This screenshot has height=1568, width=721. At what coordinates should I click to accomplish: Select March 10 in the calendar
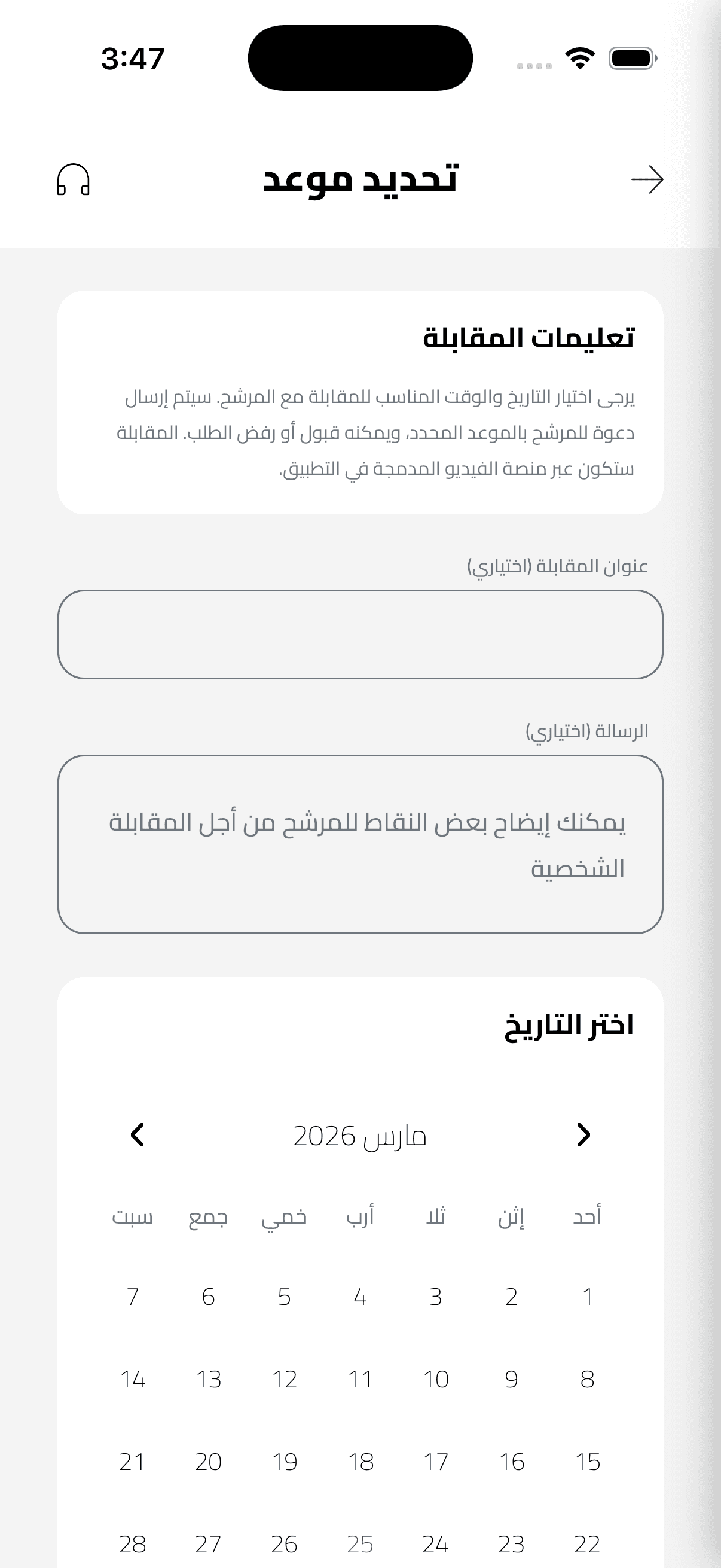(x=436, y=1379)
